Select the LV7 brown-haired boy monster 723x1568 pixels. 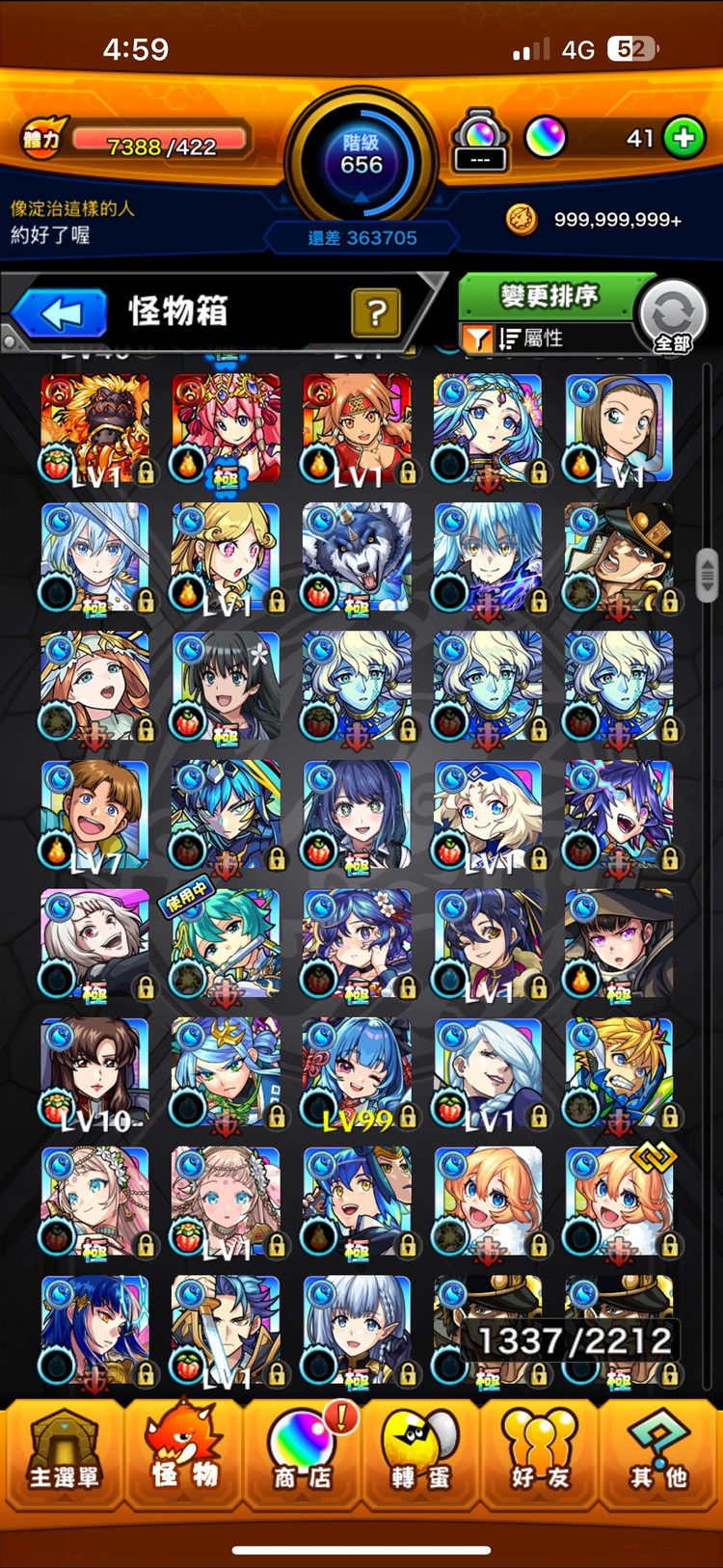pos(94,816)
